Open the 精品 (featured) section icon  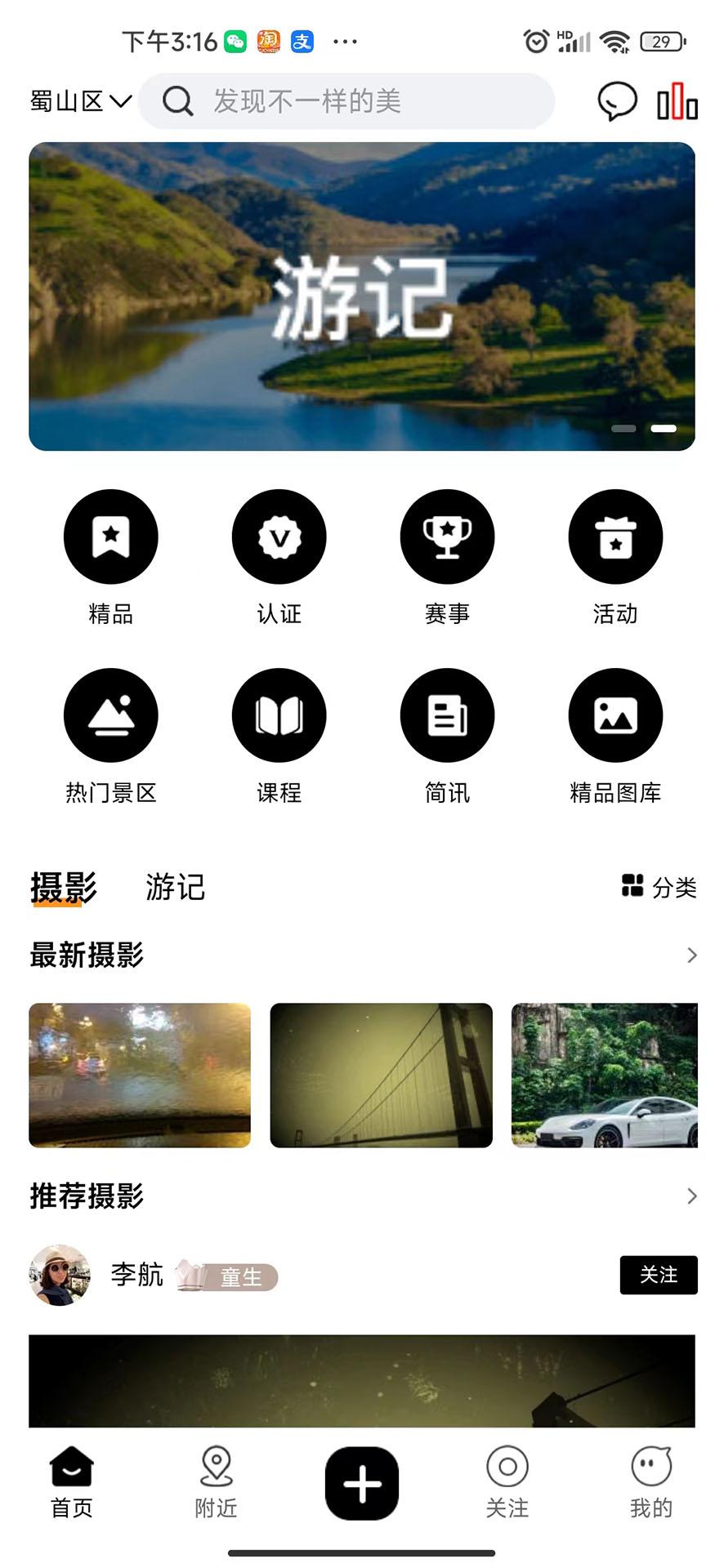click(x=110, y=537)
